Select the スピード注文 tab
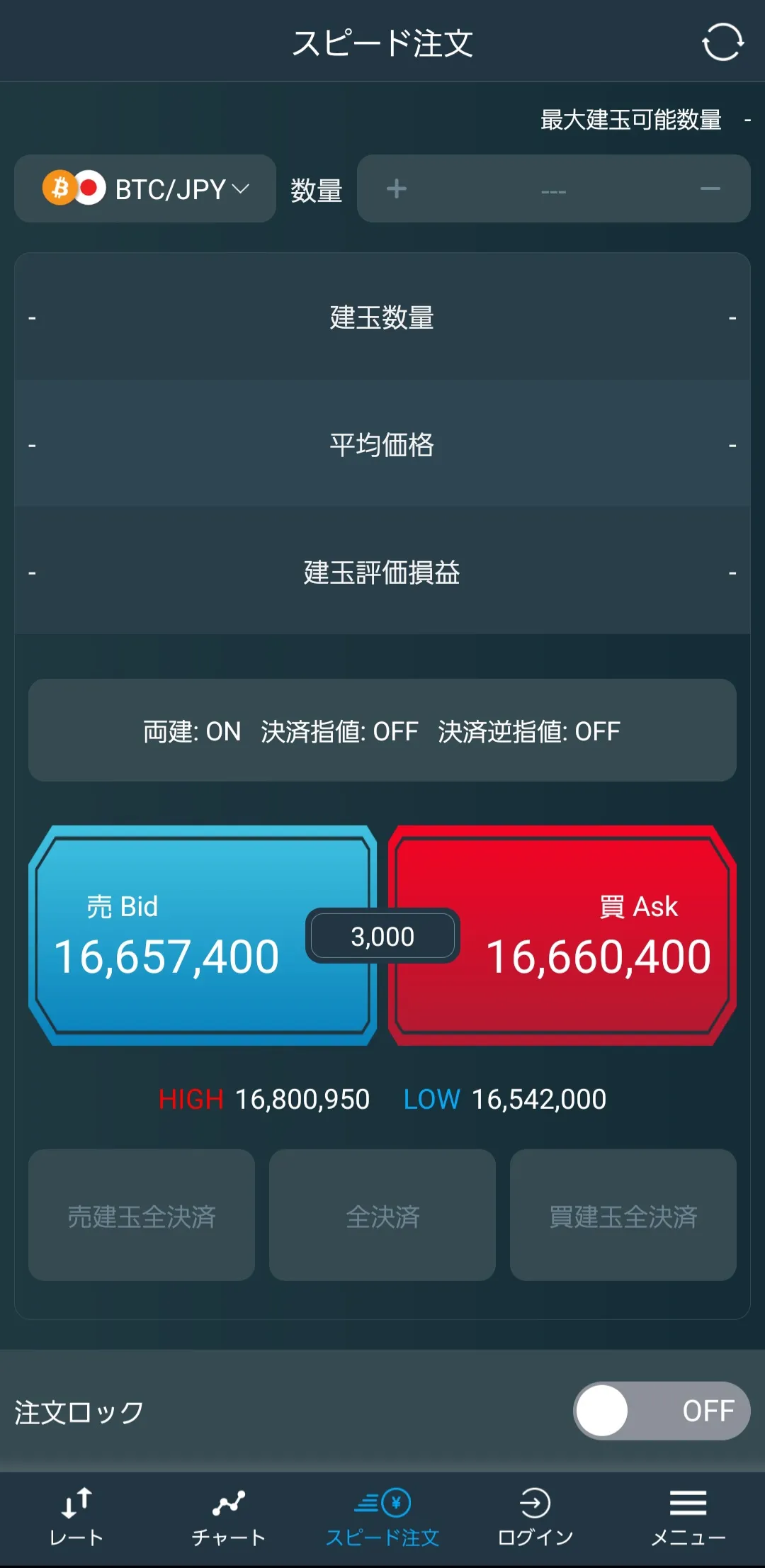This screenshot has width=765, height=1568. [382, 1516]
